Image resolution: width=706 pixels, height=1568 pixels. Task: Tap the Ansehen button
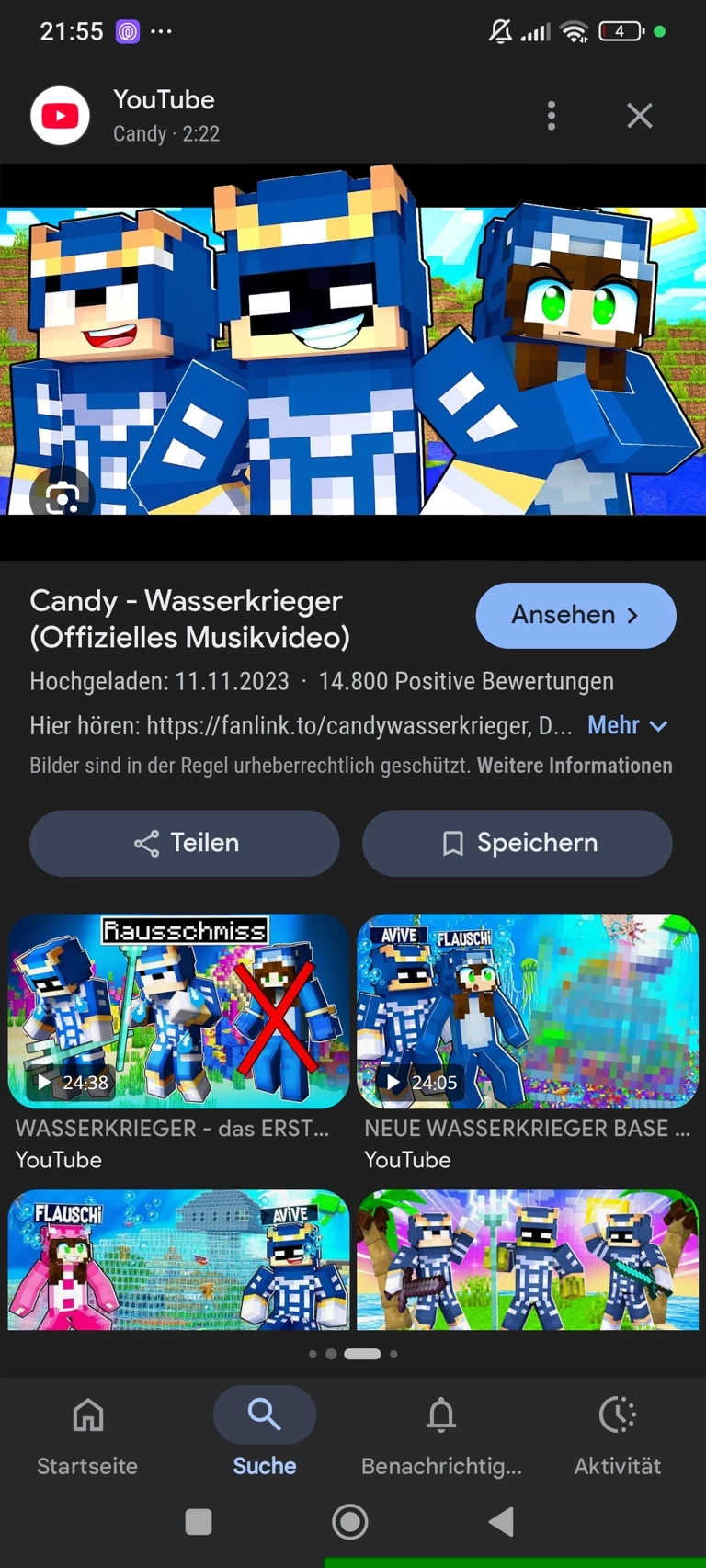click(x=575, y=615)
